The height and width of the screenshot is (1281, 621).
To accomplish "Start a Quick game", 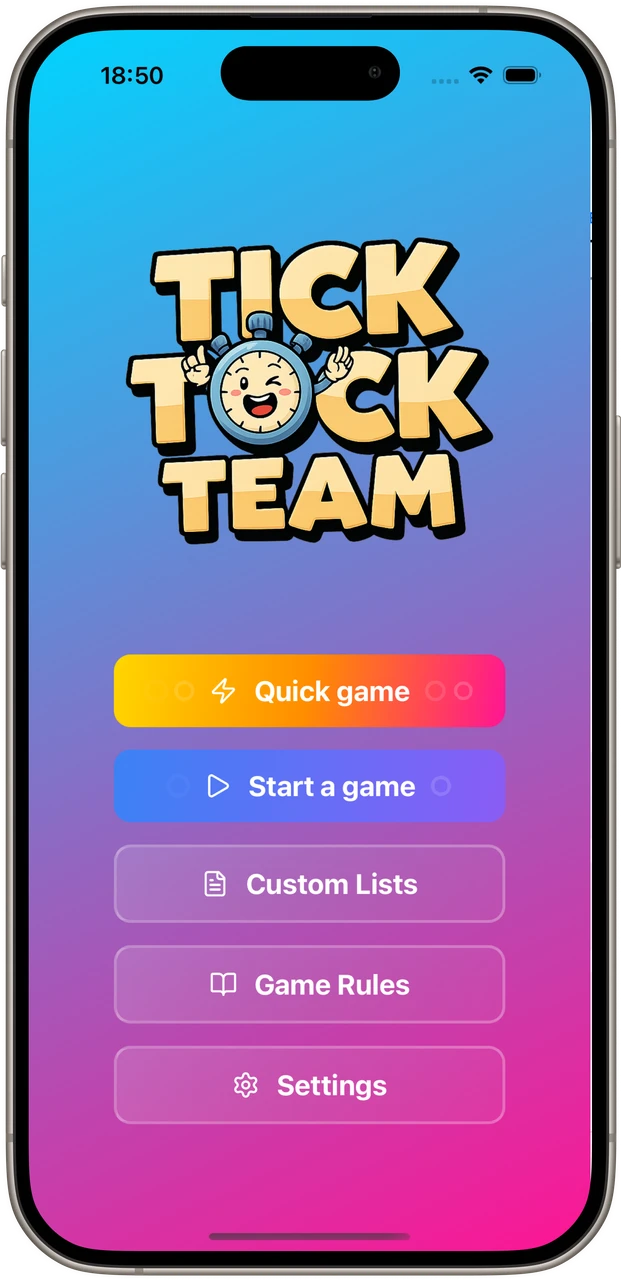I will (309, 691).
